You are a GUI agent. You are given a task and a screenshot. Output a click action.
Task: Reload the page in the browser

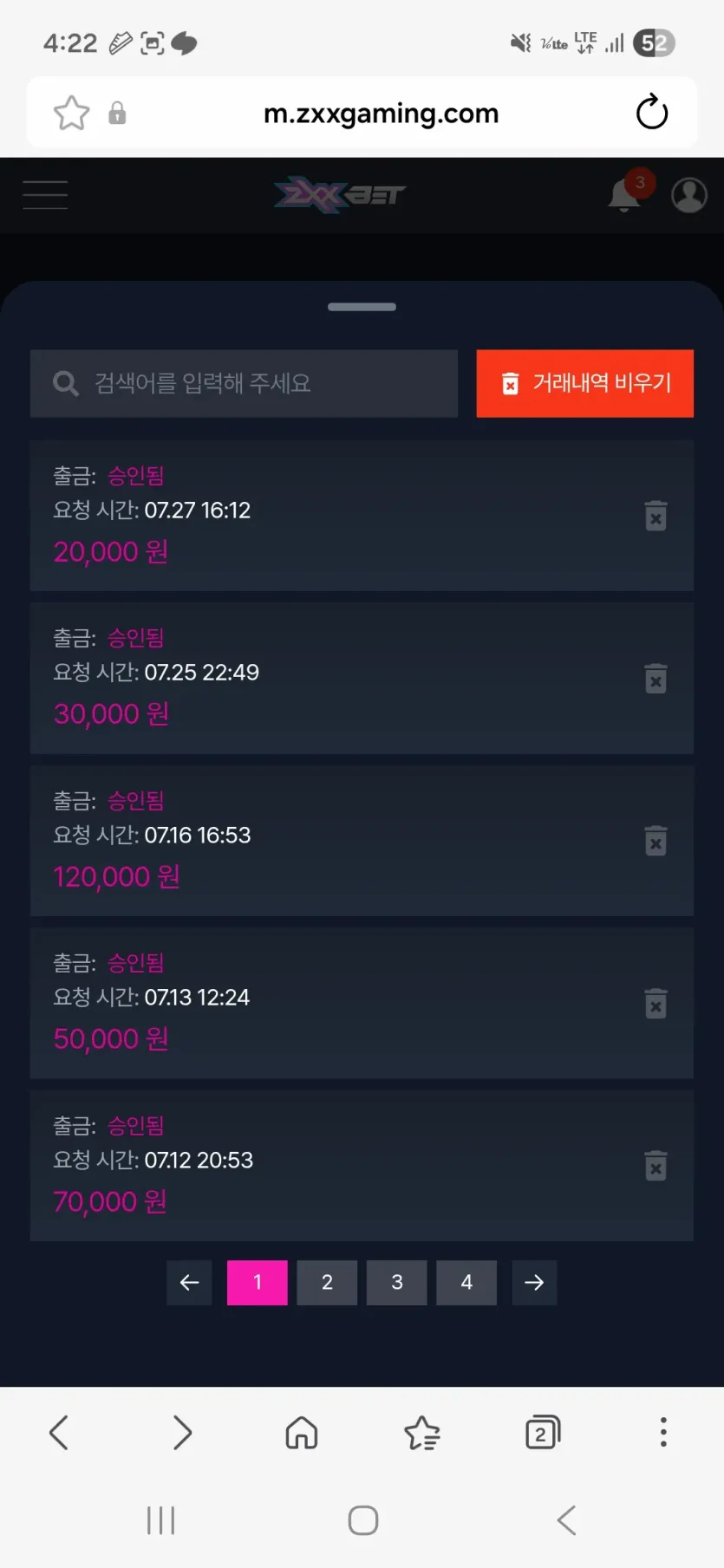click(652, 112)
